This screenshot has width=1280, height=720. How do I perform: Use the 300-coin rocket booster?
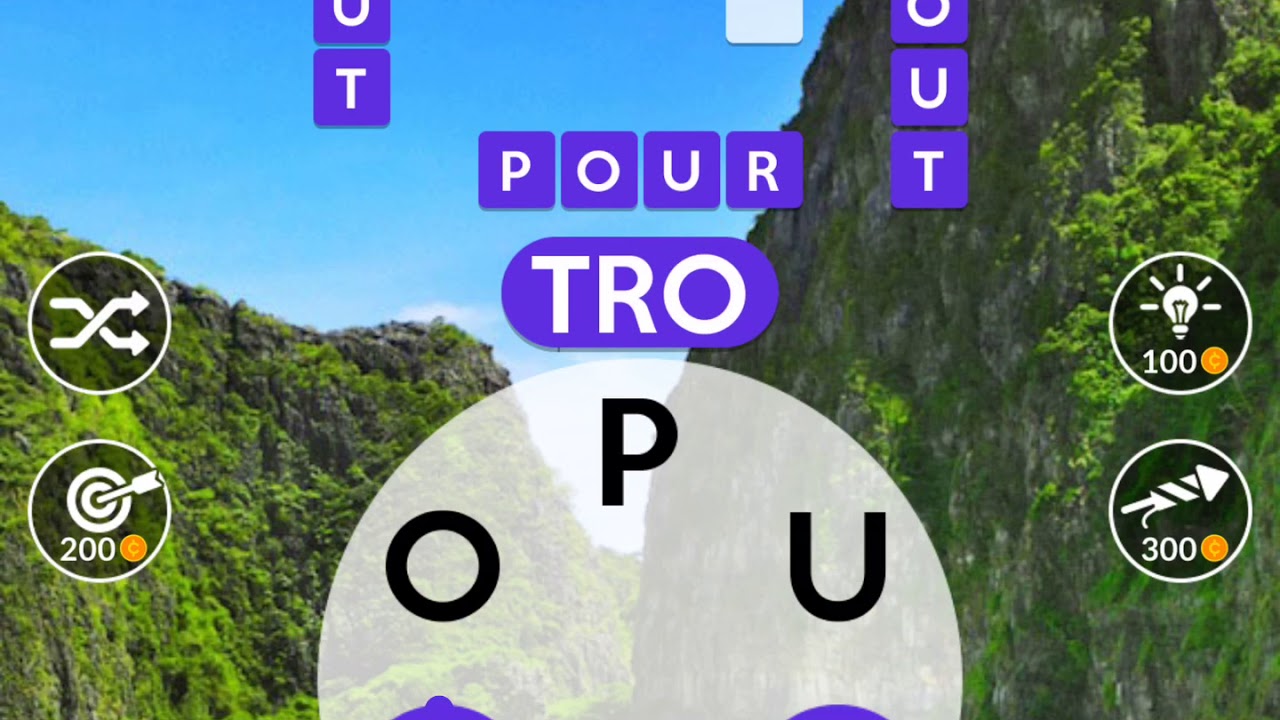point(1180,510)
